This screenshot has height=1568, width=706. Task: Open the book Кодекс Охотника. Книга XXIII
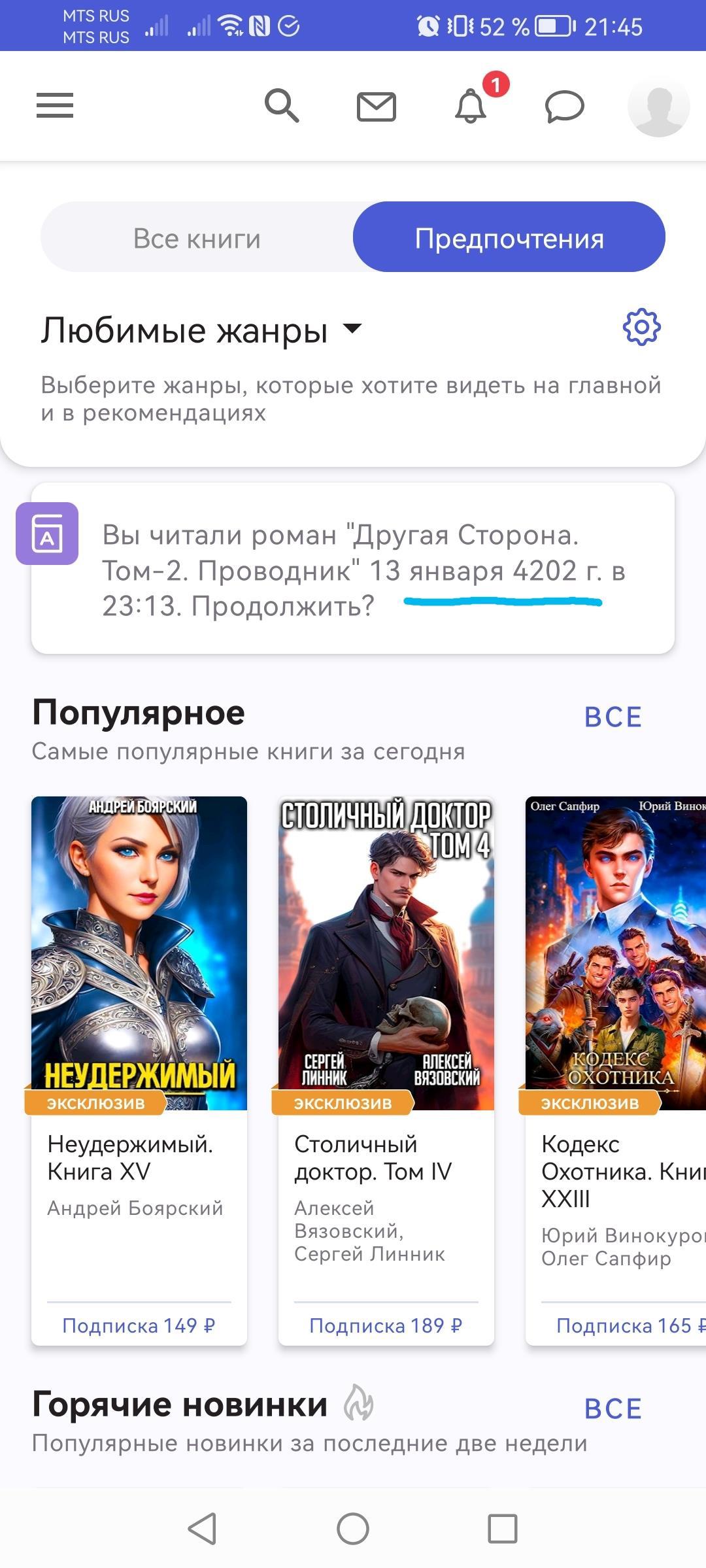point(616,1070)
